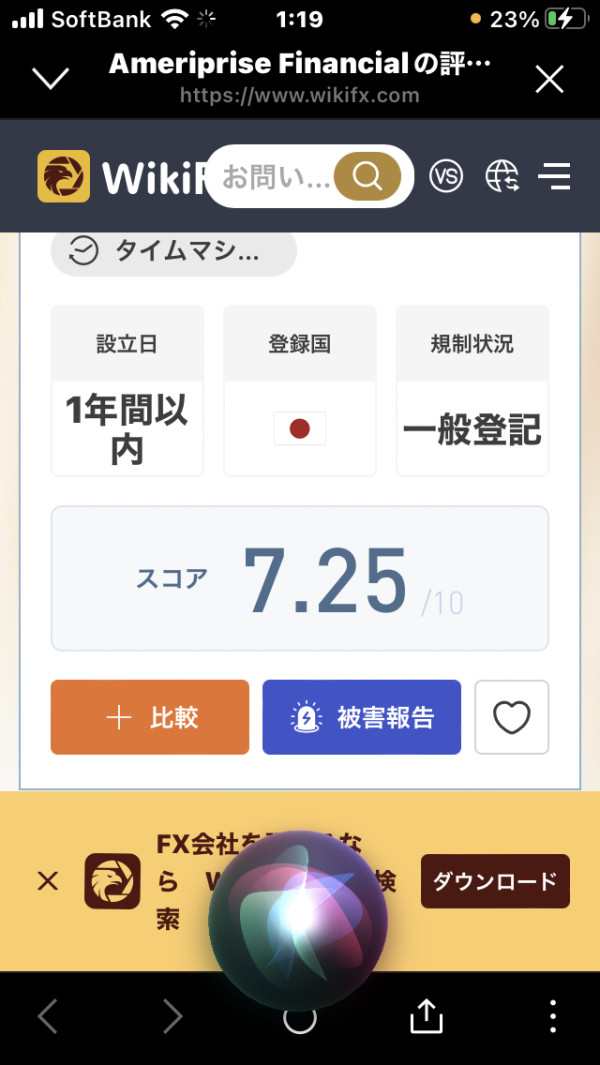Tap the search magnifier button

[x=368, y=177]
